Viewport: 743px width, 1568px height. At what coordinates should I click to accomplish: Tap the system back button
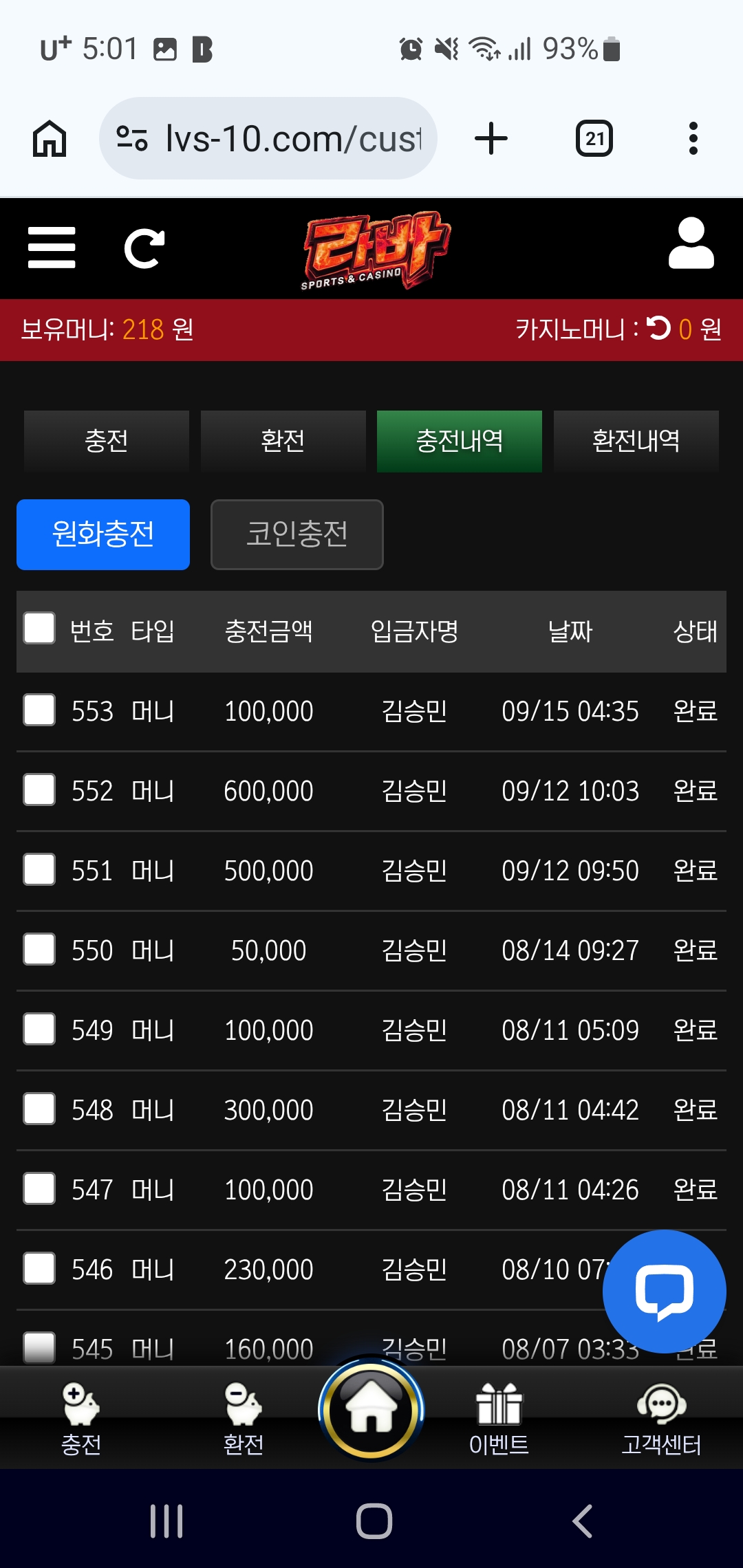[x=582, y=1521]
